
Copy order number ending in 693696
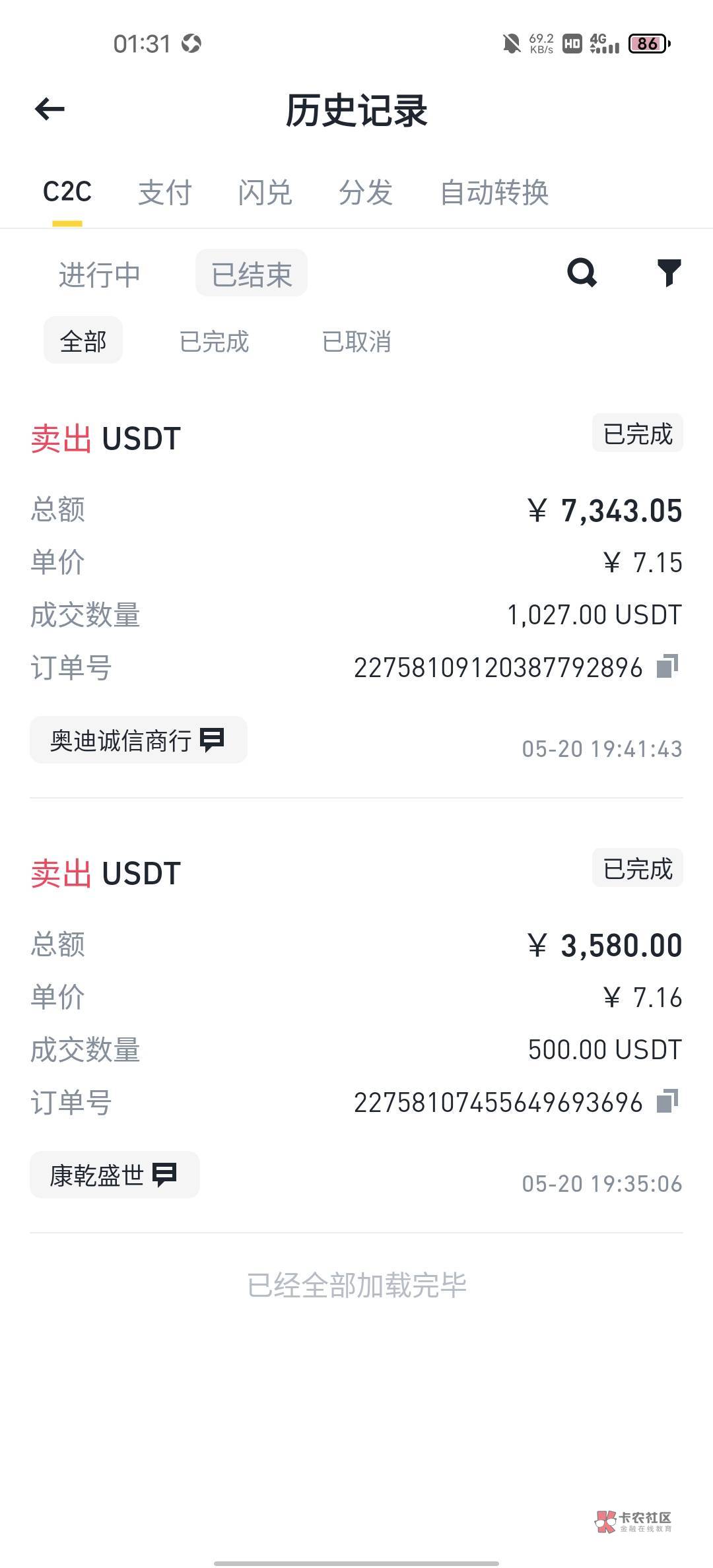(667, 1101)
